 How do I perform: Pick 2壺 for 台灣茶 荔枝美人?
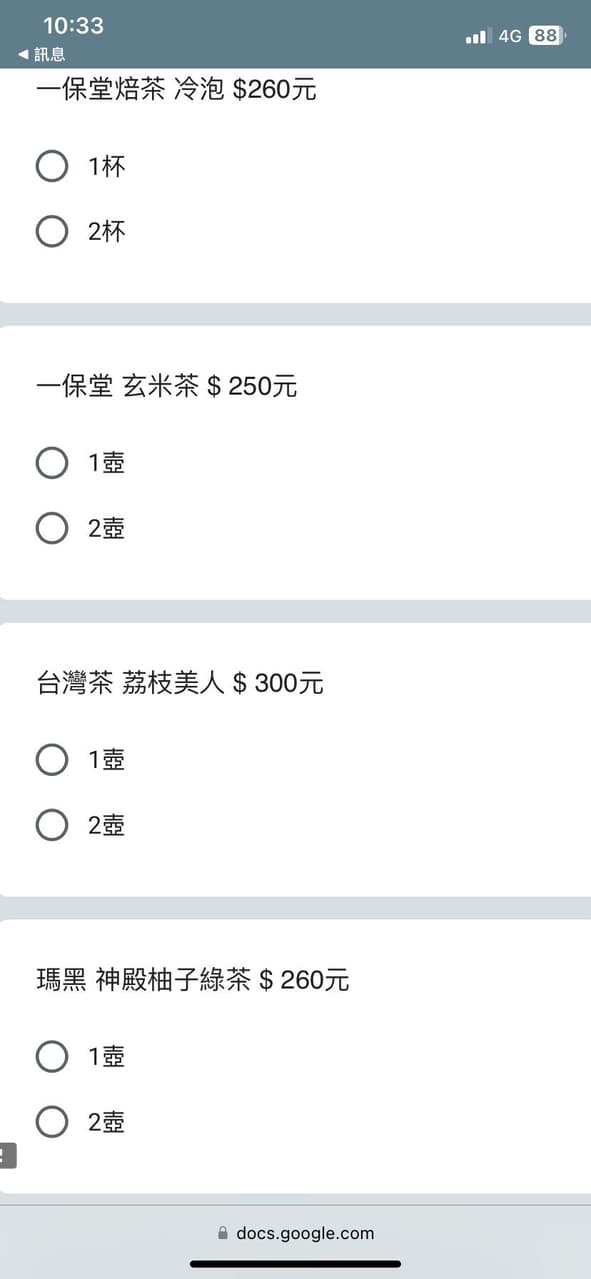click(52, 825)
